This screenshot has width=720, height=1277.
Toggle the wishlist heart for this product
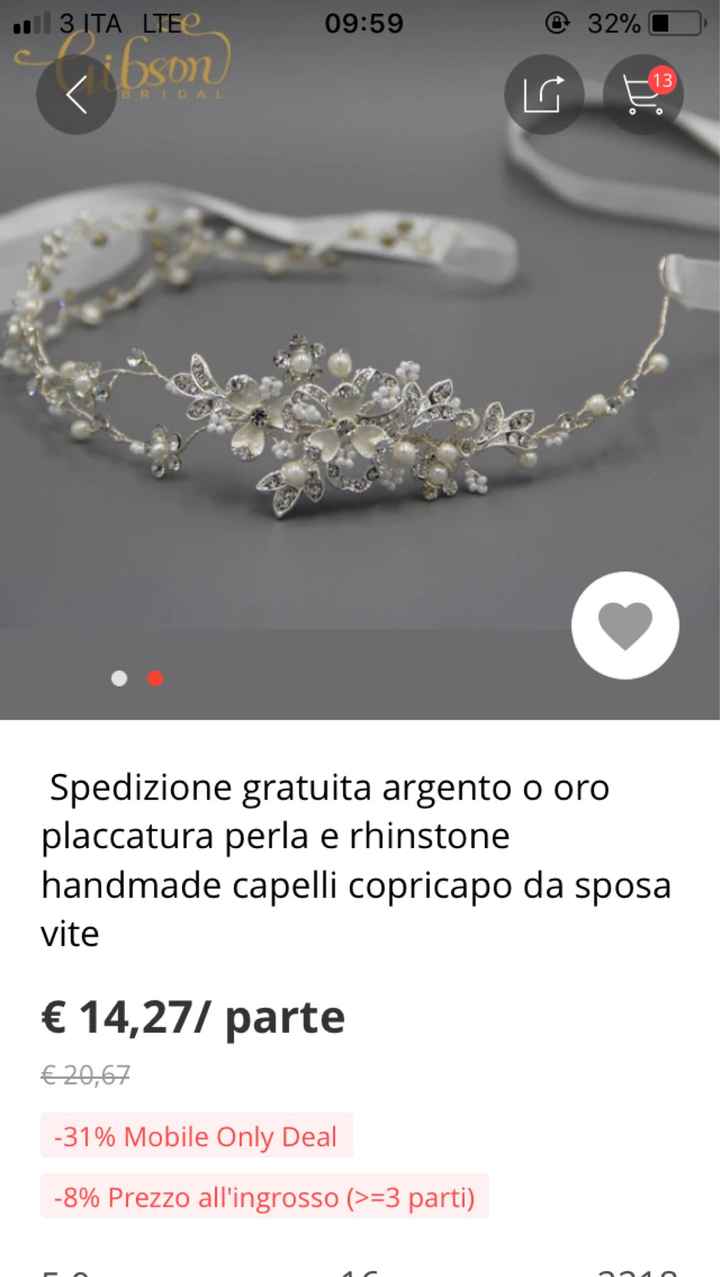click(x=625, y=624)
